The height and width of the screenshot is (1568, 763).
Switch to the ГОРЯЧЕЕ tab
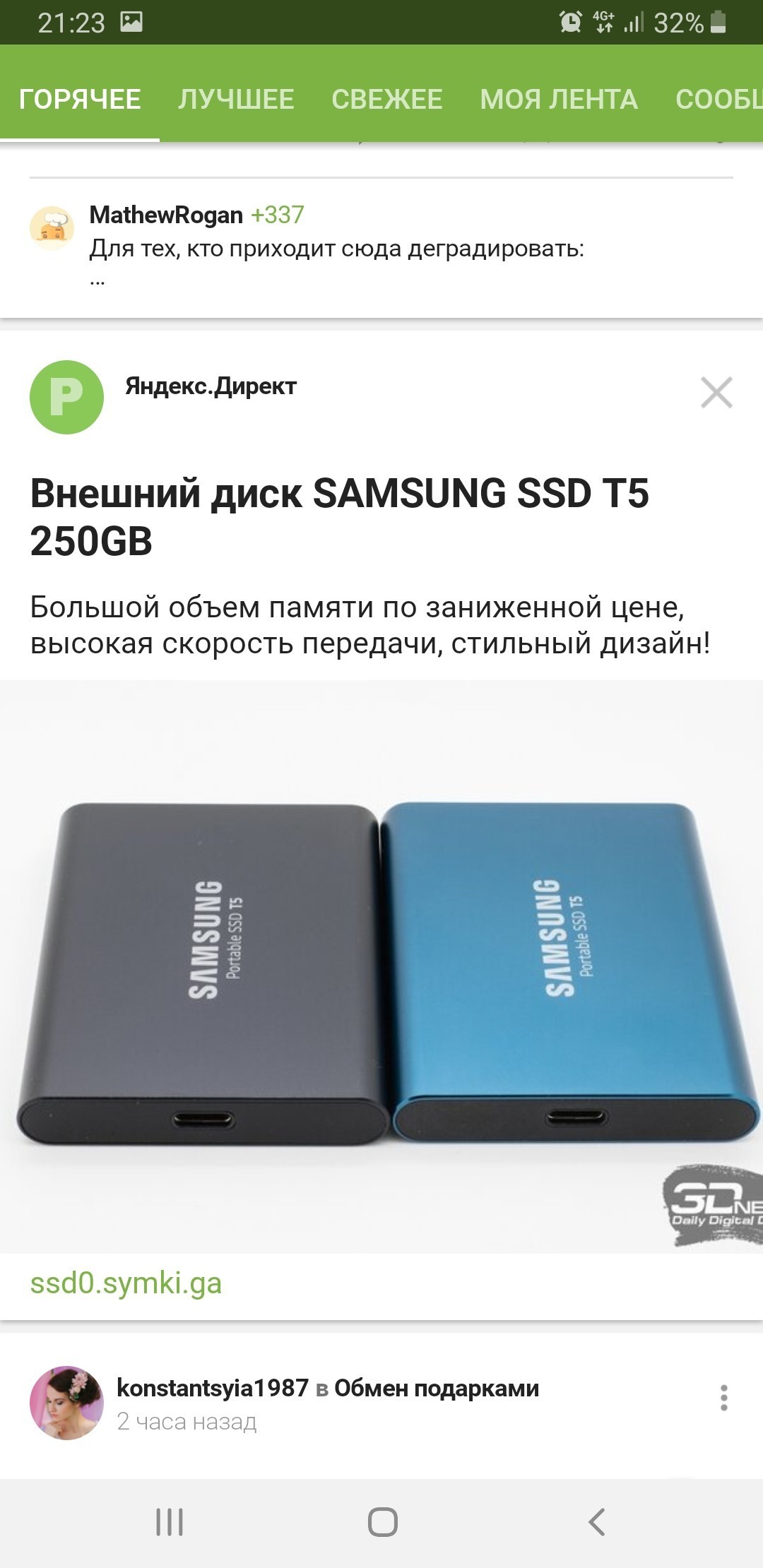coord(80,99)
